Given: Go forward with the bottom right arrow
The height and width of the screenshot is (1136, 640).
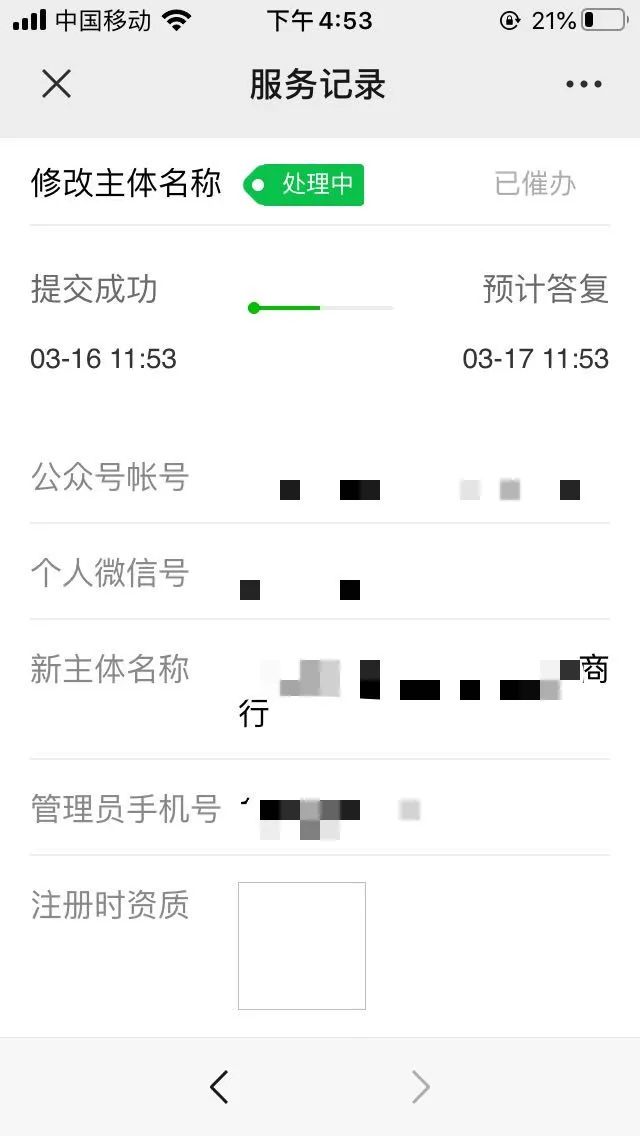Looking at the screenshot, I should click(420, 1087).
